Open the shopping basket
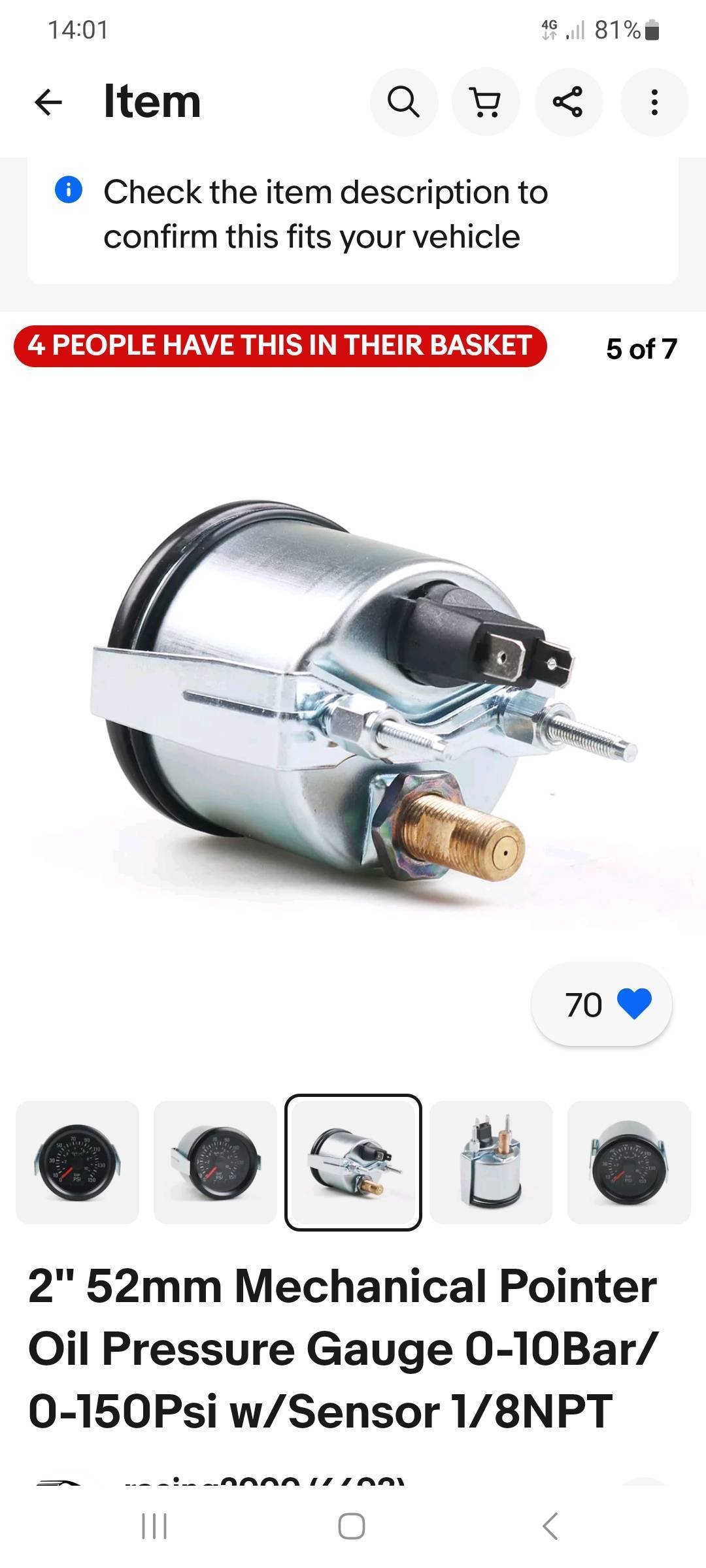The image size is (706, 1568). [486, 102]
